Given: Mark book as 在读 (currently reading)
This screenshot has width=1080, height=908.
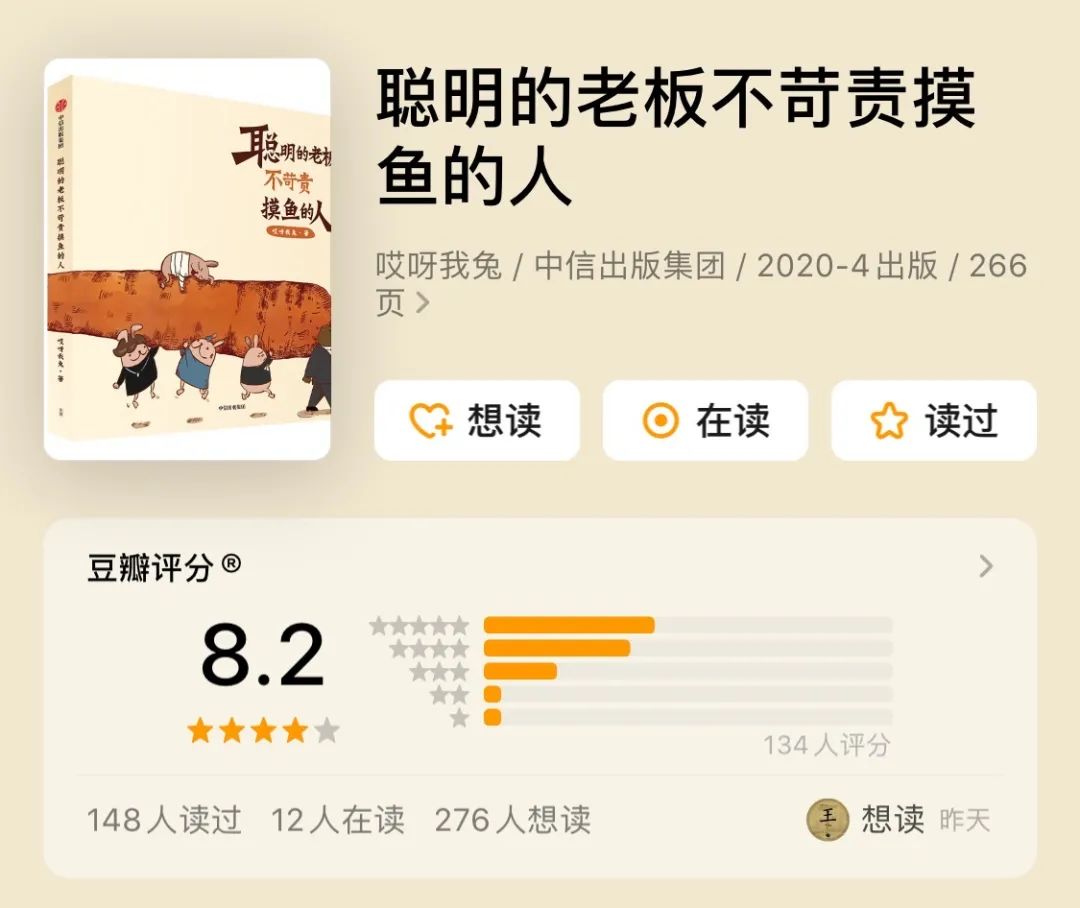Looking at the screenshot, I should [x=705, y=421].
